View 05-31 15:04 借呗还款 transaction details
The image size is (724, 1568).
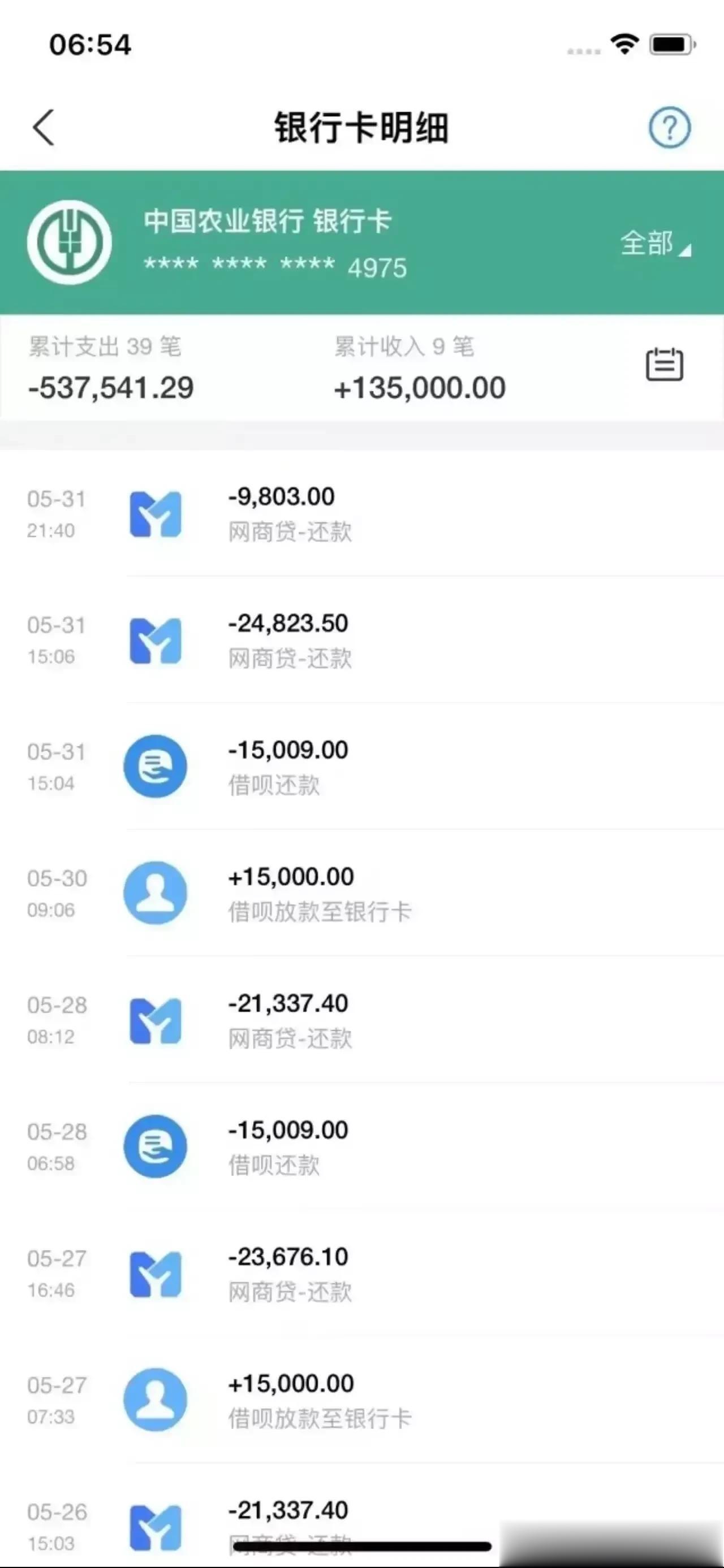click(361, 766)
